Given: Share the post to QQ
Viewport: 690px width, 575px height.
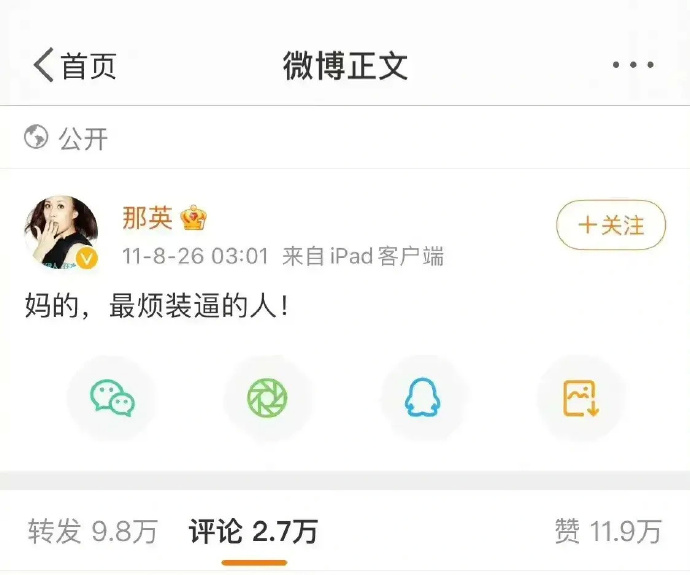Looking at the screenshot, I should 423,399.
